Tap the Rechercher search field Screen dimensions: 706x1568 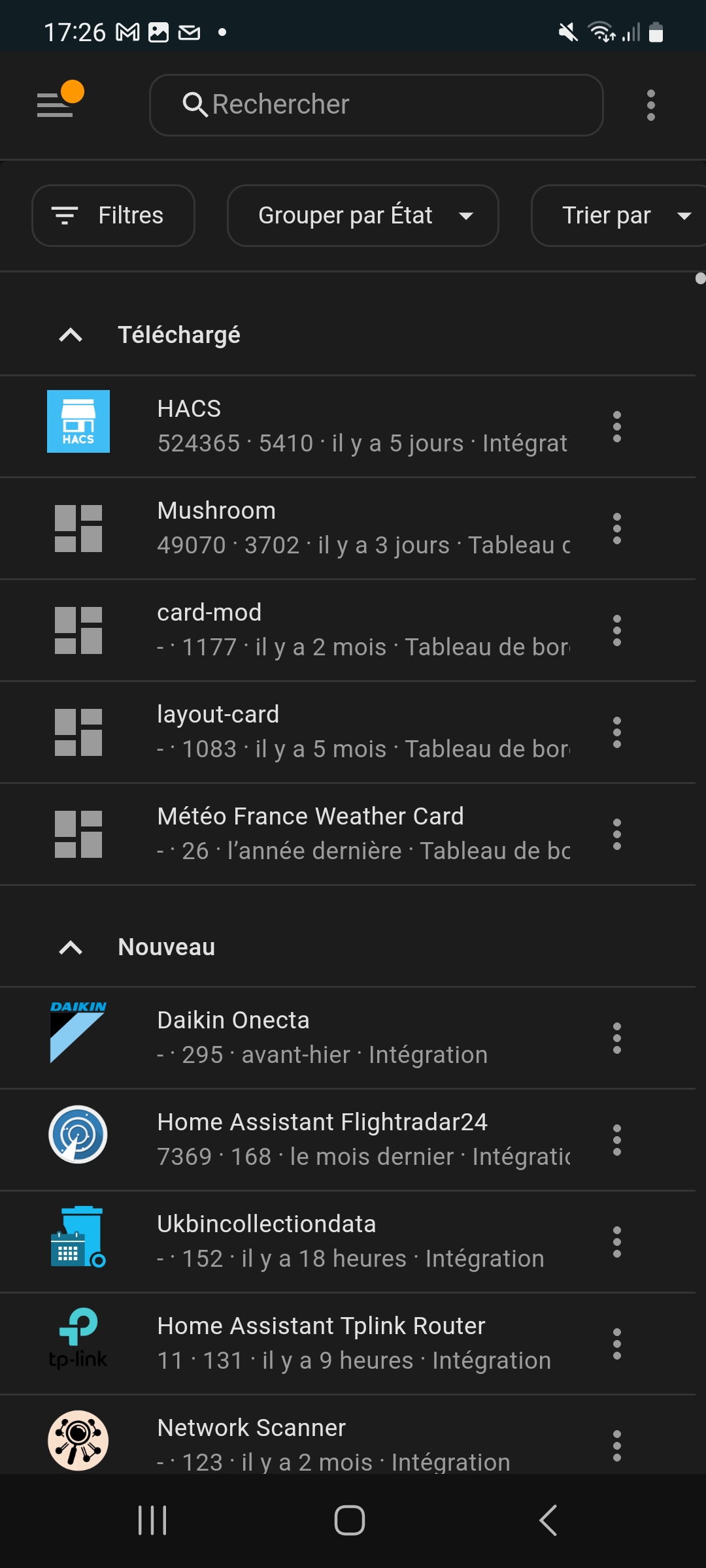376,105
